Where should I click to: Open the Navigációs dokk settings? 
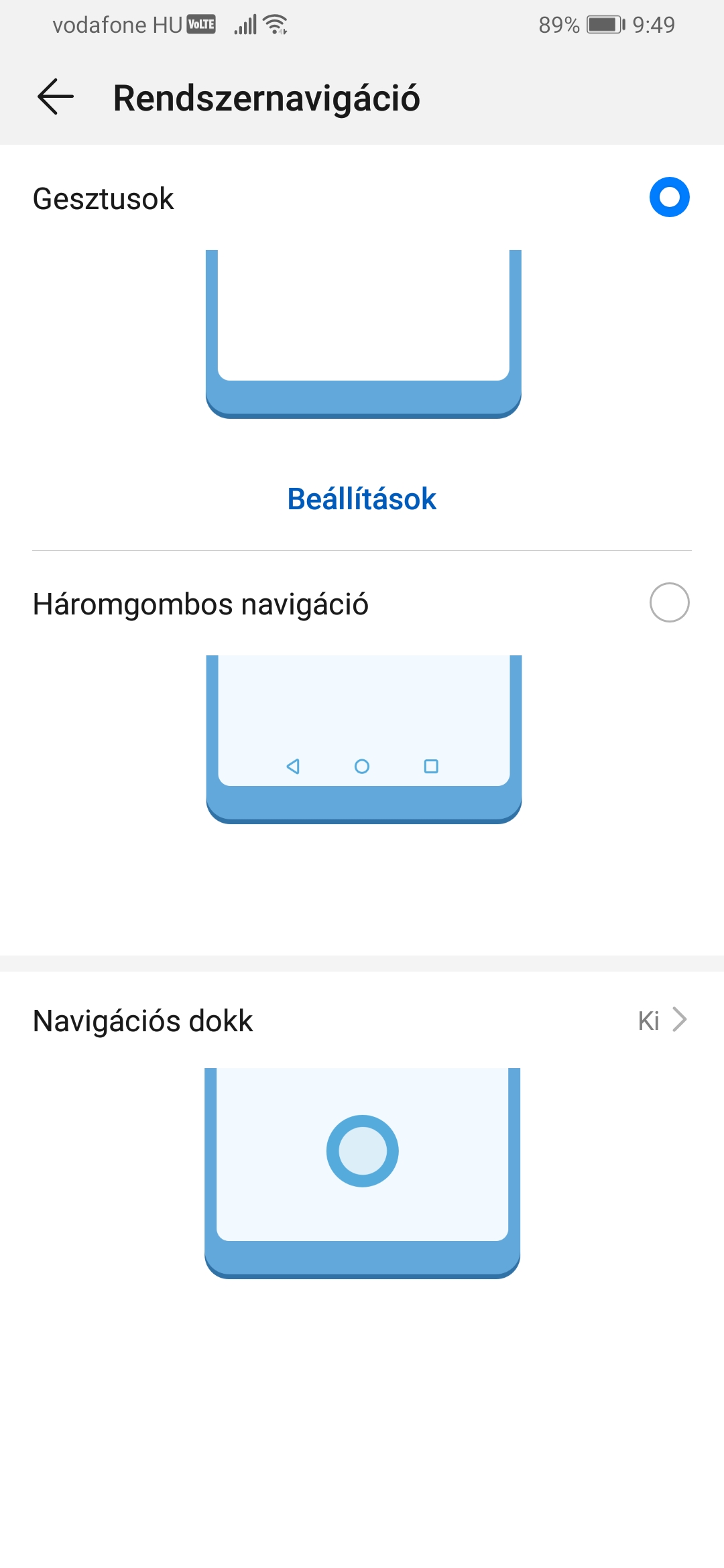point(362,1021)
